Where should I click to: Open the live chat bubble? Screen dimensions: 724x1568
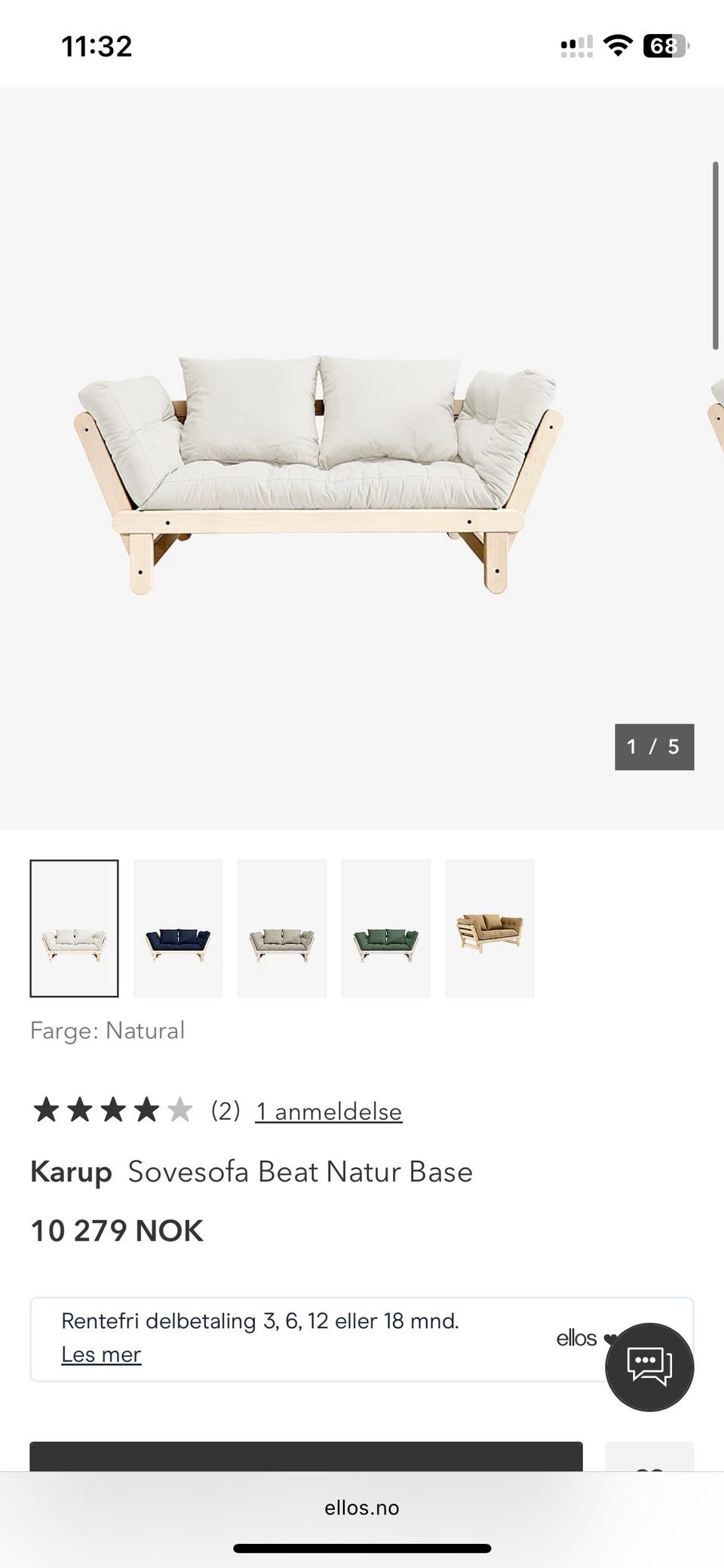tap(649, 1367)
